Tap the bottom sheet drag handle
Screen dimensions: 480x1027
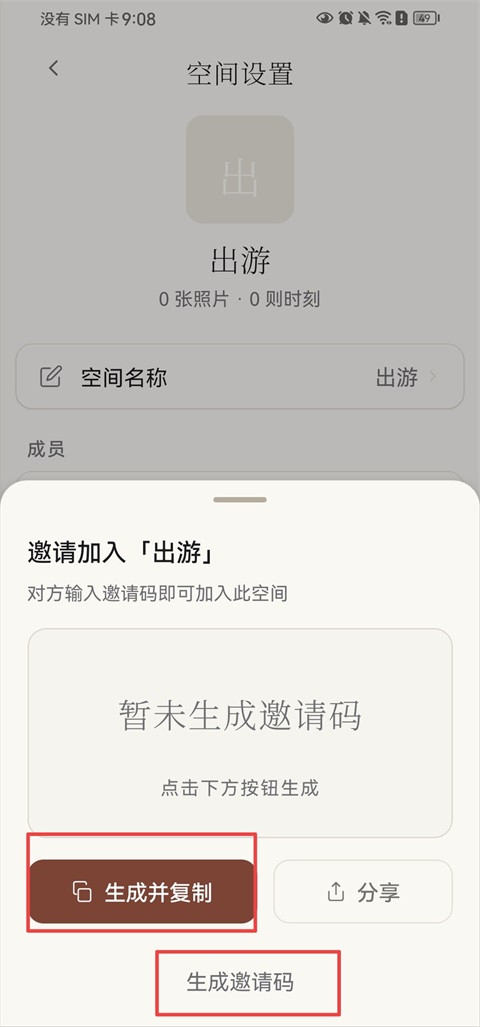[x=240, y=500]
